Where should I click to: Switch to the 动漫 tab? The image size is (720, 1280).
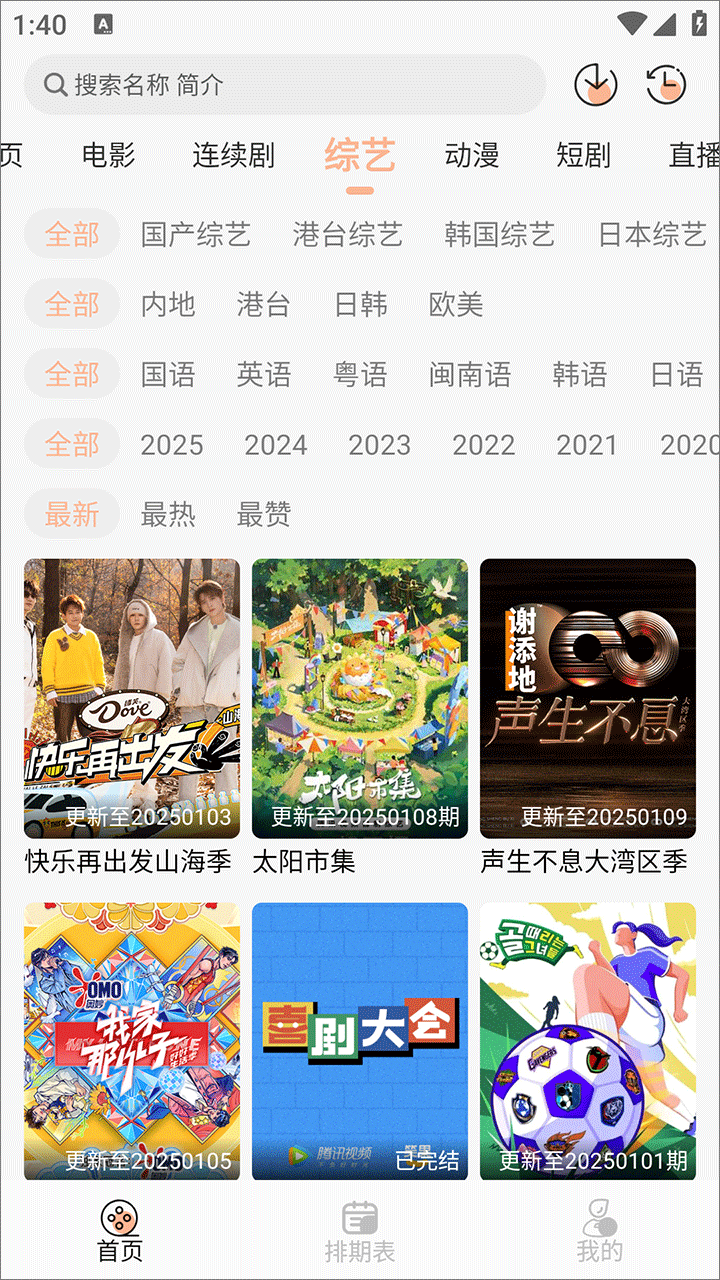point(470,157)
